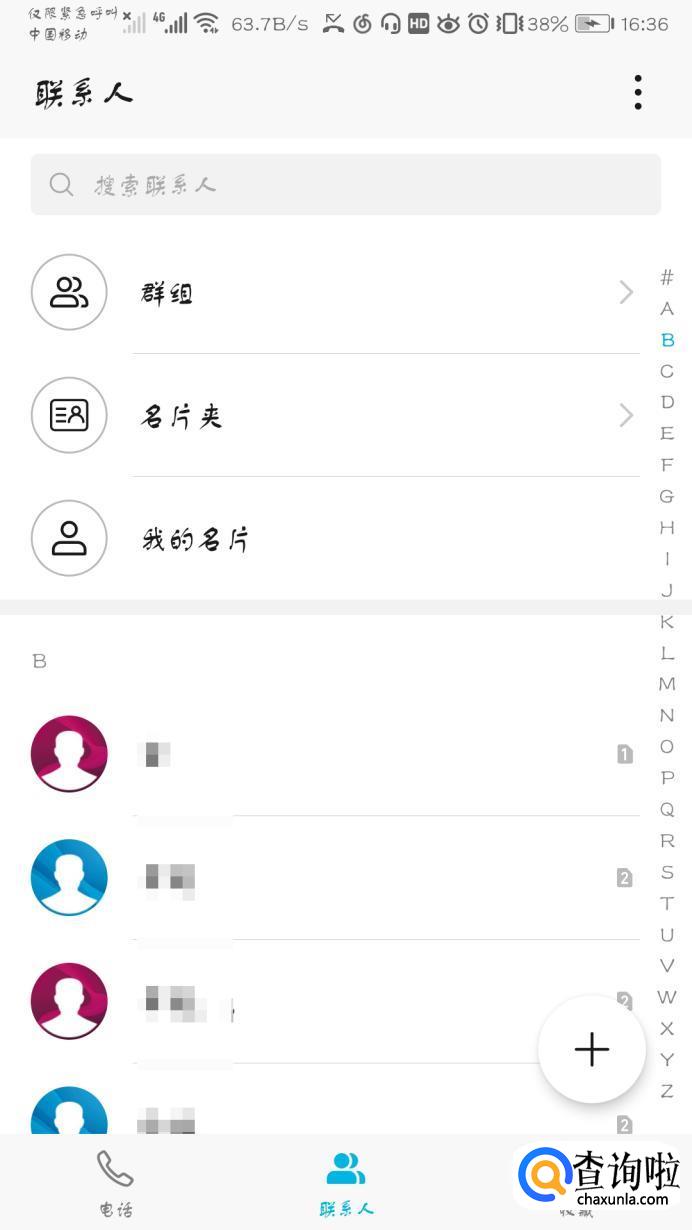Jump to letter M in the index

point(667,684)
